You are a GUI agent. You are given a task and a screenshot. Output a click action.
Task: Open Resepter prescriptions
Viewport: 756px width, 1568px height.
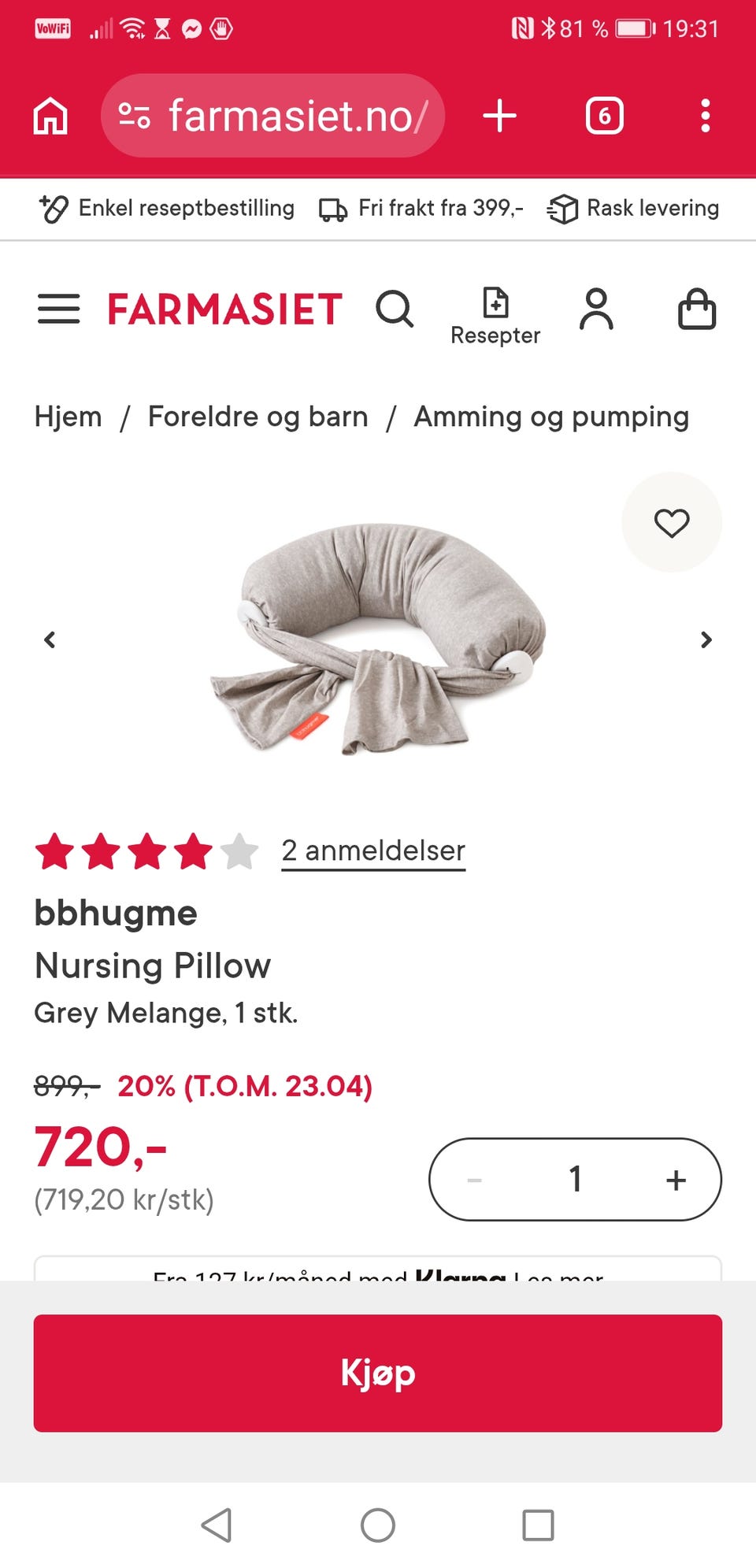[x=495, y=316]
